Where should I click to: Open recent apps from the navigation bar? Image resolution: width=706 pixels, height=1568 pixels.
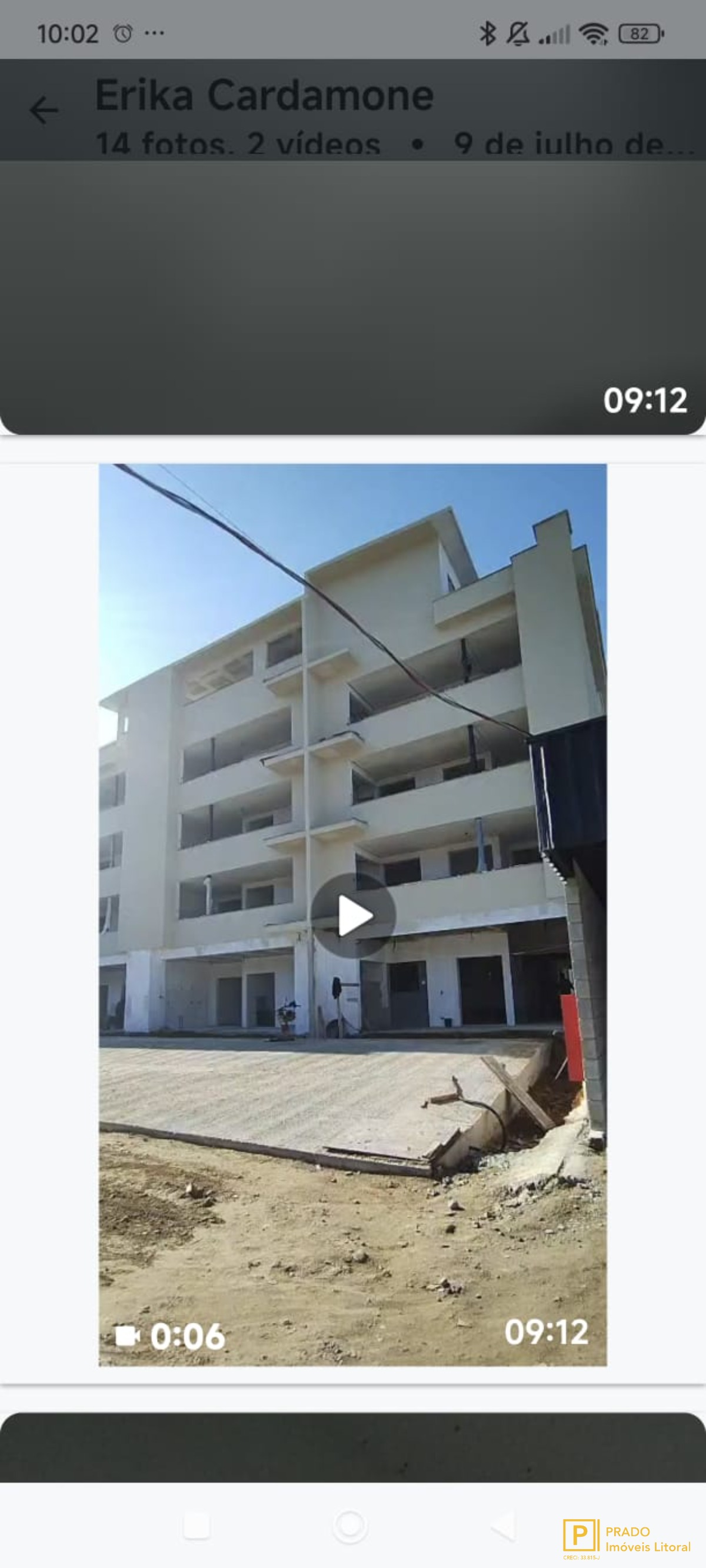(197, 1526)
